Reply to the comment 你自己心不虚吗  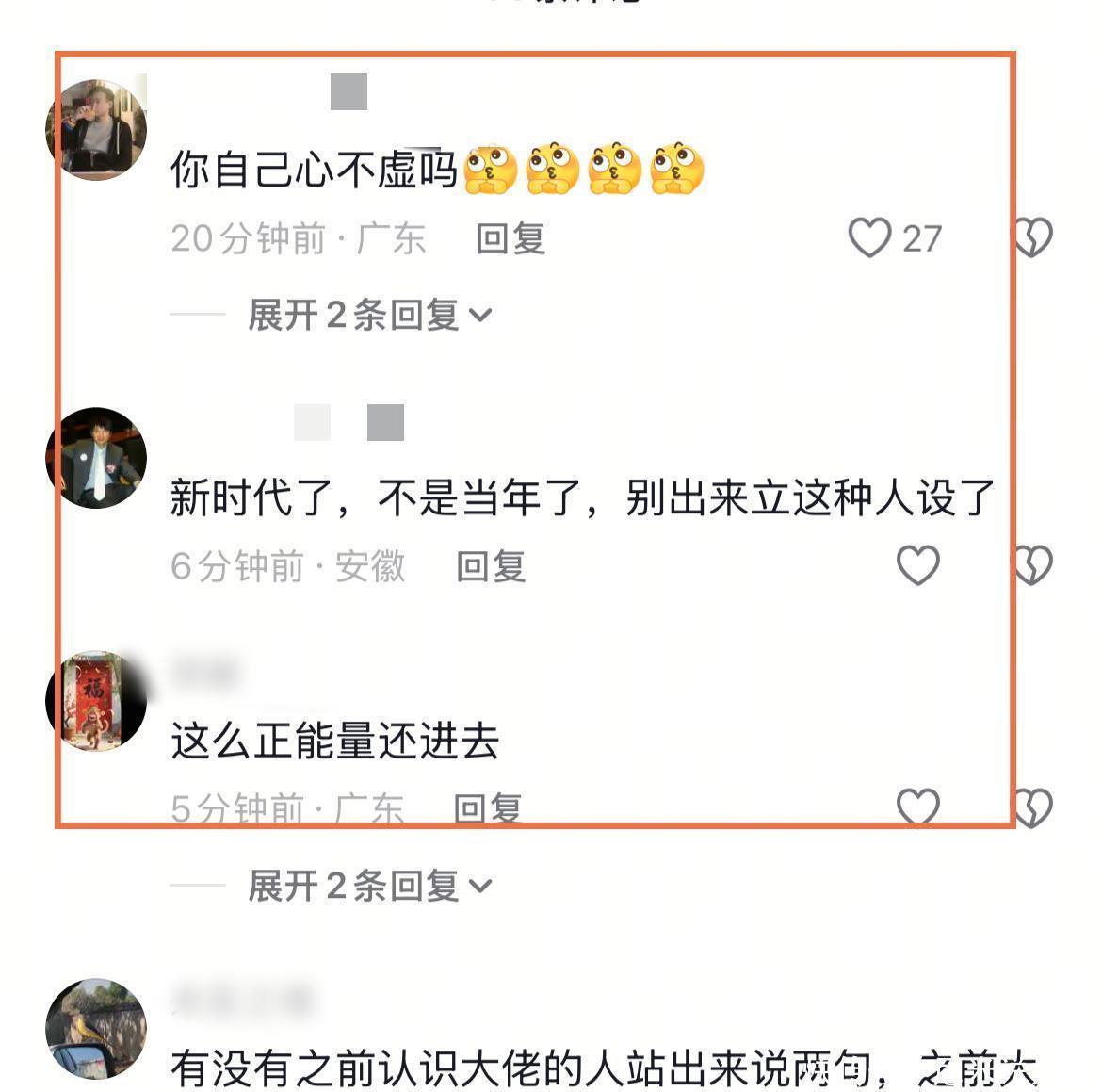pyautogui.click(x=510, y=238)
